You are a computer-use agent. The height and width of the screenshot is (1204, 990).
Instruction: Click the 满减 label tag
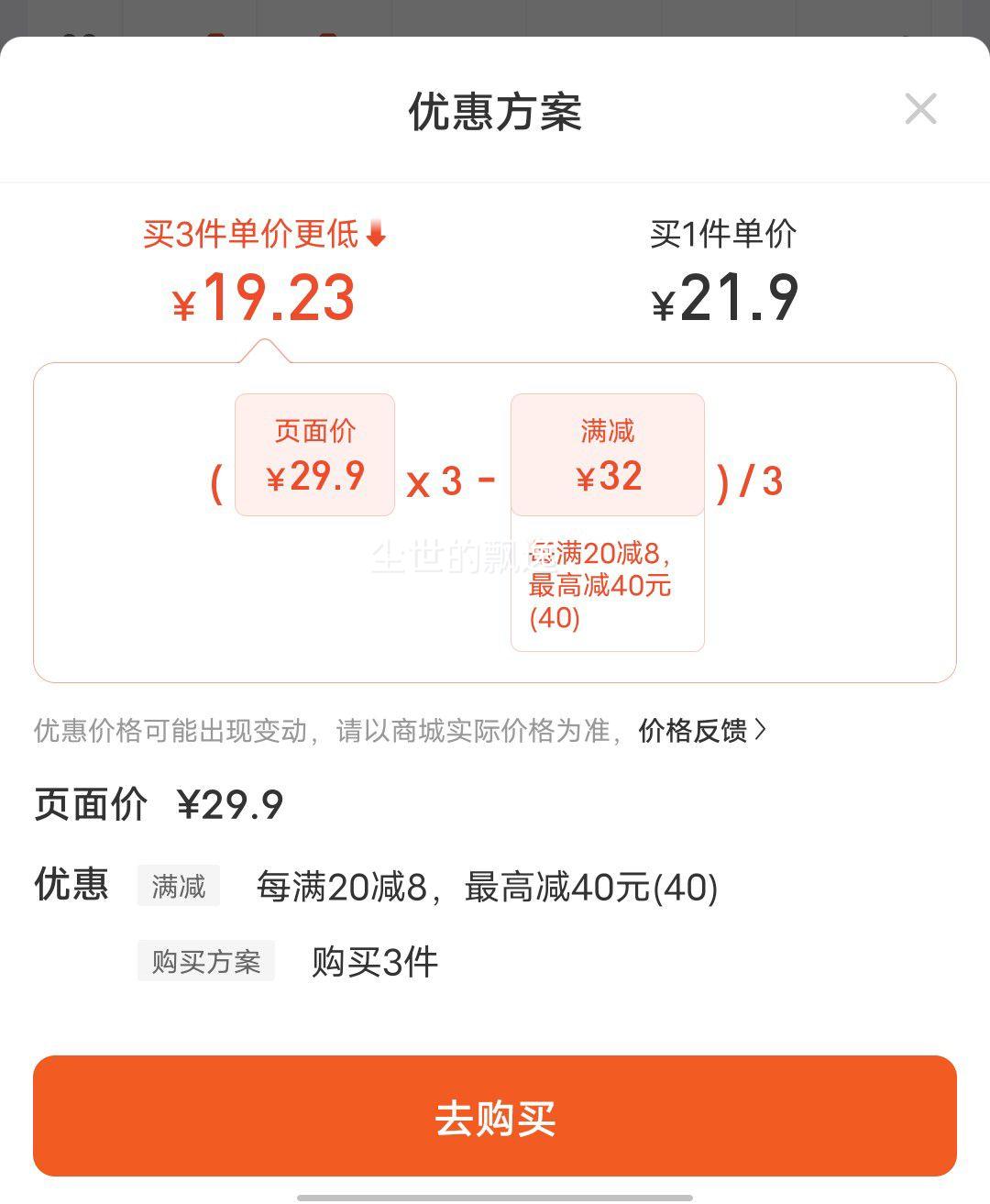(x=178, y=885)
